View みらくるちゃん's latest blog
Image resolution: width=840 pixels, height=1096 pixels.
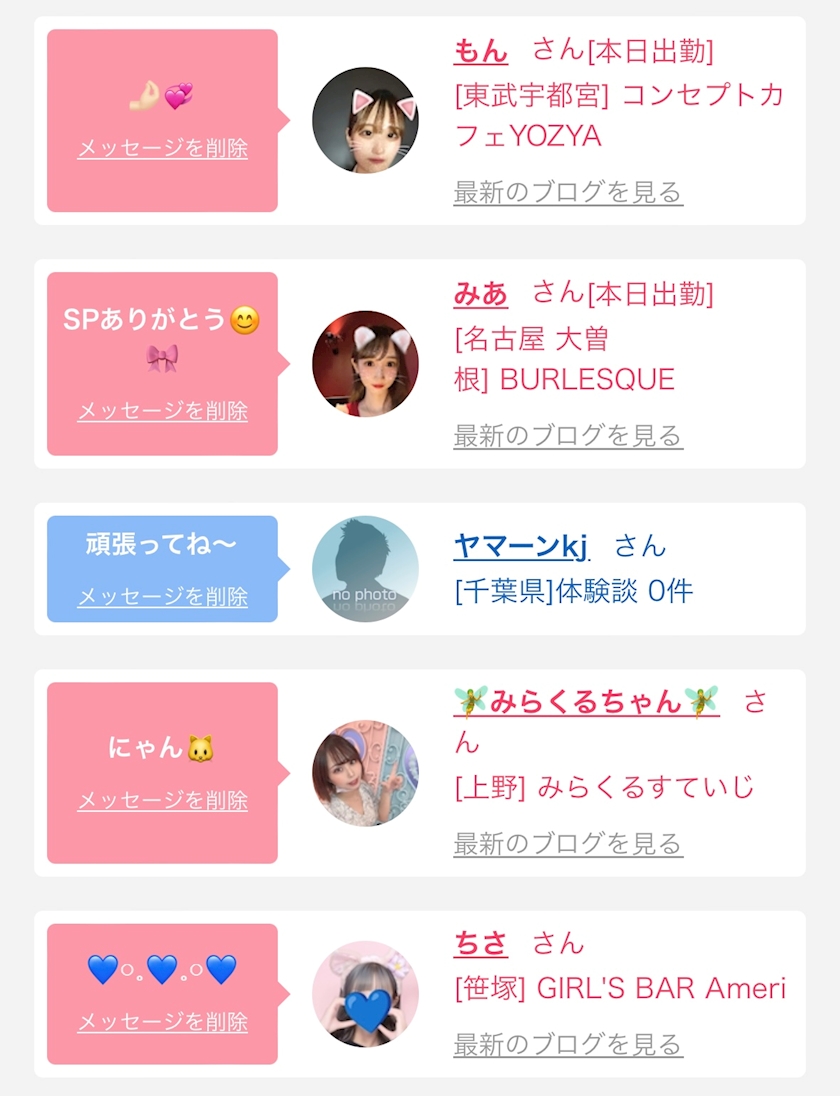coord(567,844)
